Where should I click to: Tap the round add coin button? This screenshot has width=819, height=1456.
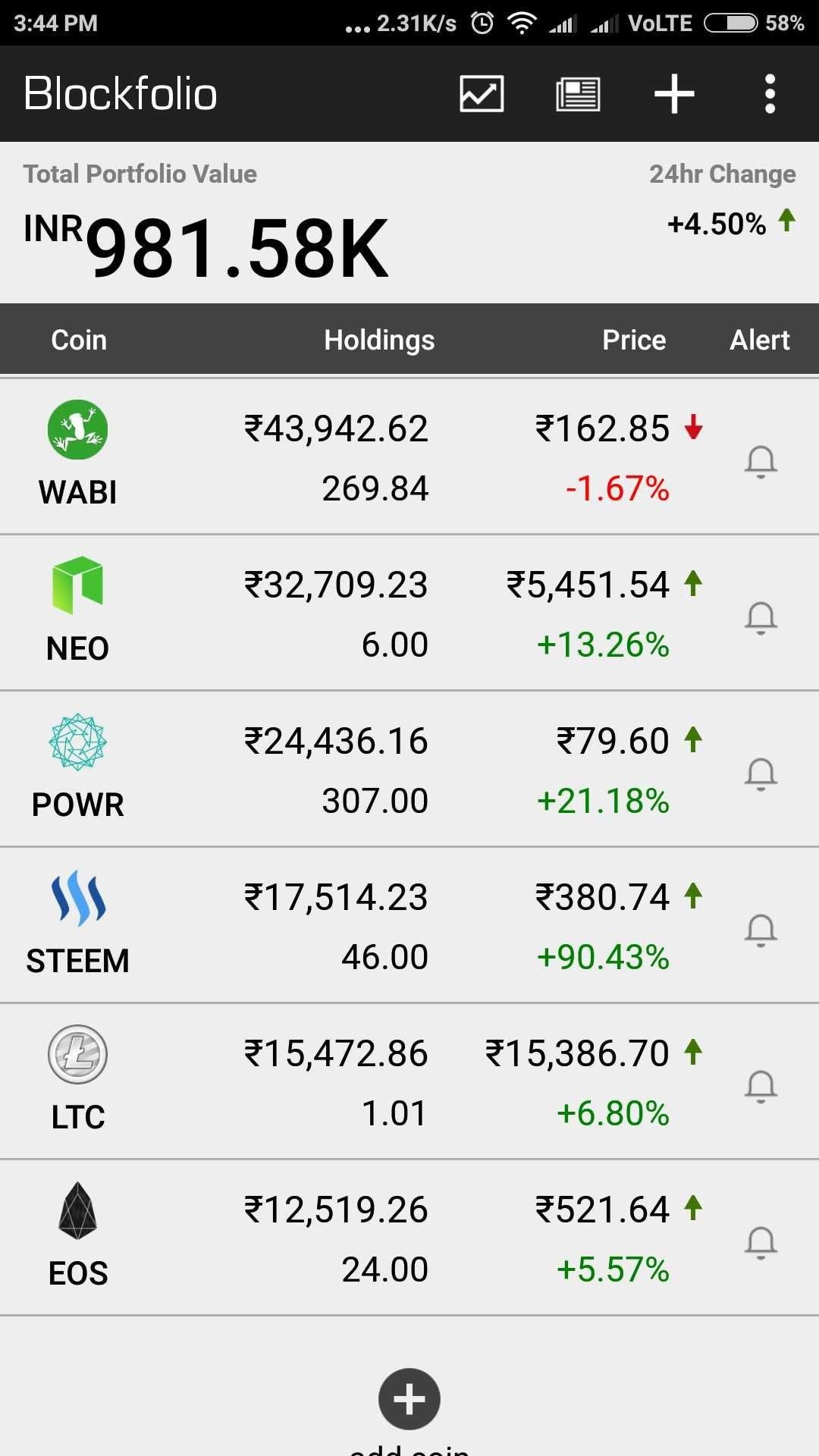click(409, 1399)
